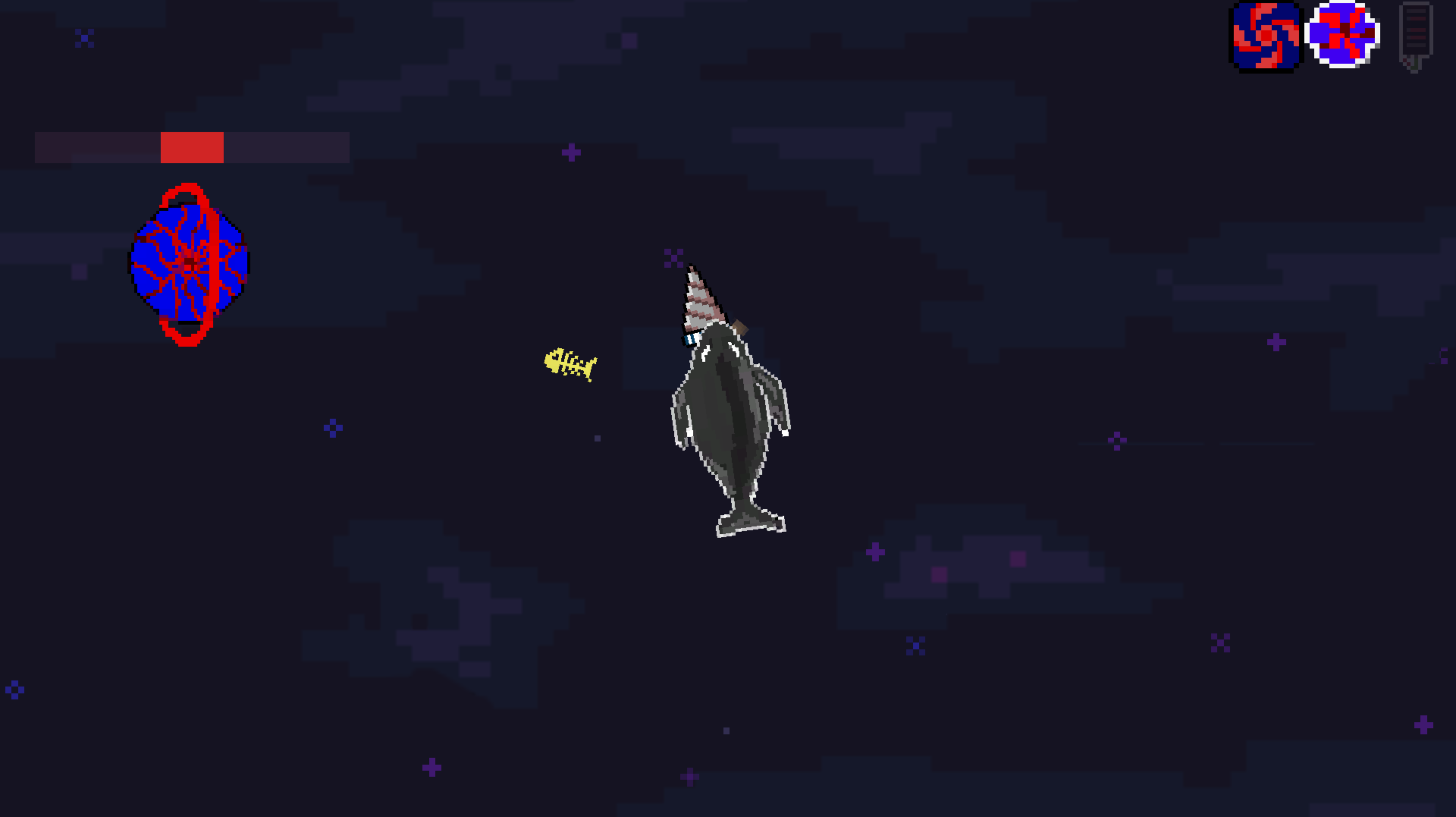The width and height of the screenshot is (1456, 817).
Task: Select the red spiral vortex ability icon
Action: click(1266, 37)
